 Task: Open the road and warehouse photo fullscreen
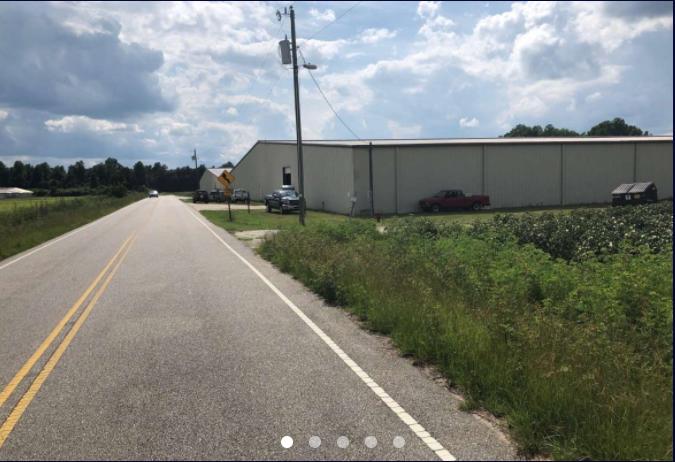(337, 220)
